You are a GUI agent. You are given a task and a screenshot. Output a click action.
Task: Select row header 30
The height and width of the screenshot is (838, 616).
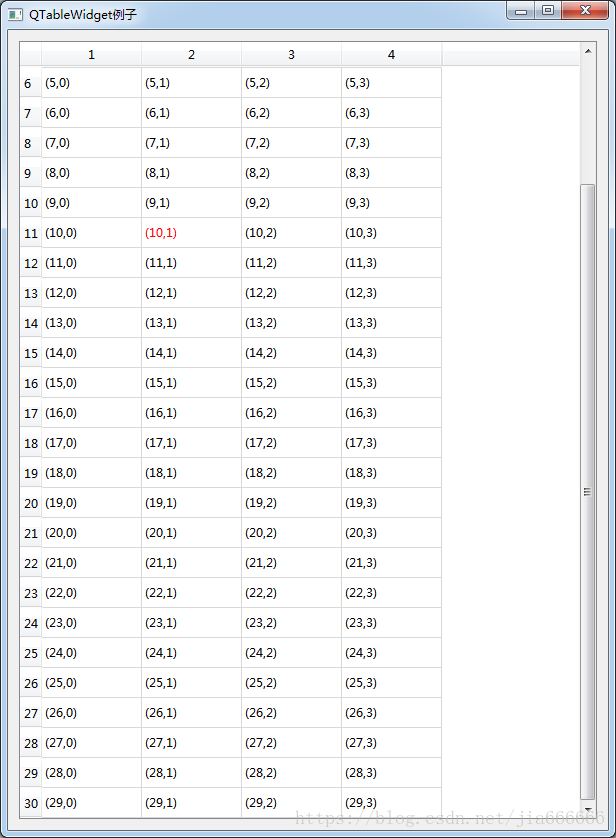pos(30,803)
